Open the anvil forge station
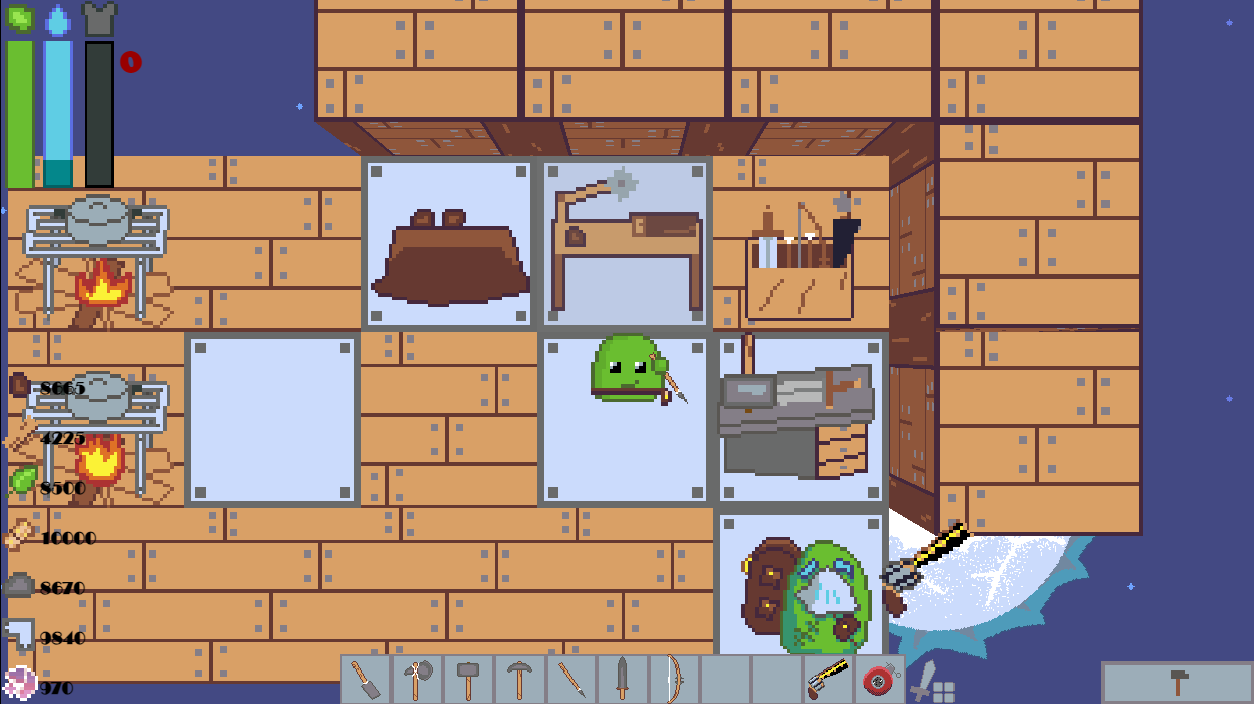This screenshot has height=704, width=1254. click(800, 420)
